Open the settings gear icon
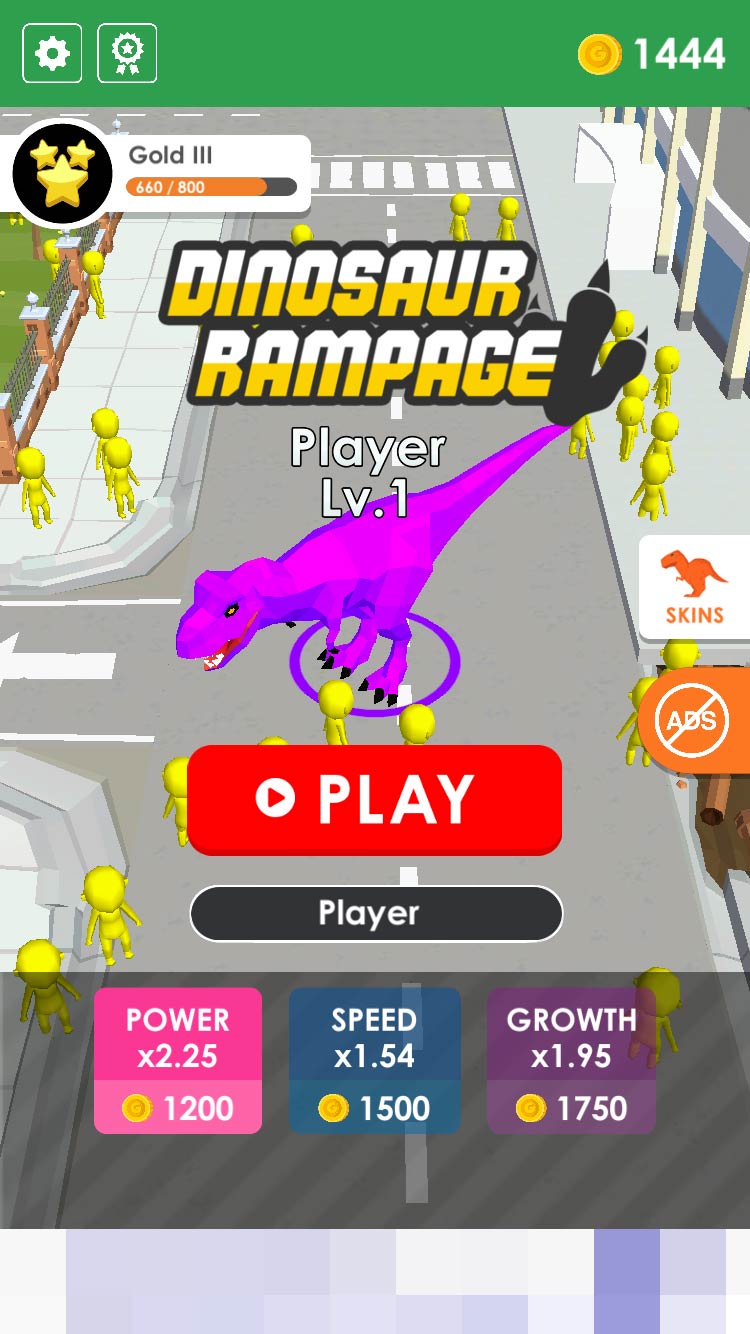This screenshot has width=750, height=1334. point(51,54)
